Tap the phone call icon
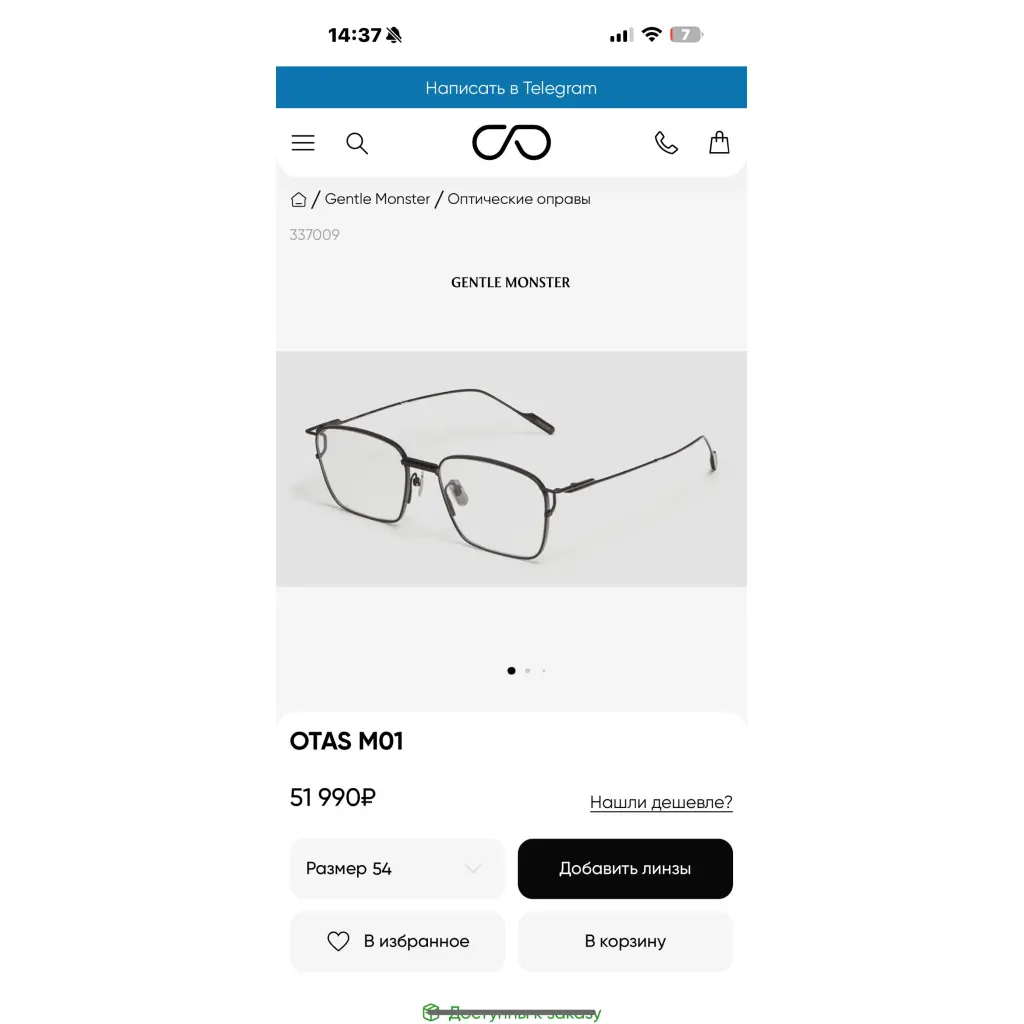The image size is (1024, 1024). pyautogui.click(x=666, y=143)
